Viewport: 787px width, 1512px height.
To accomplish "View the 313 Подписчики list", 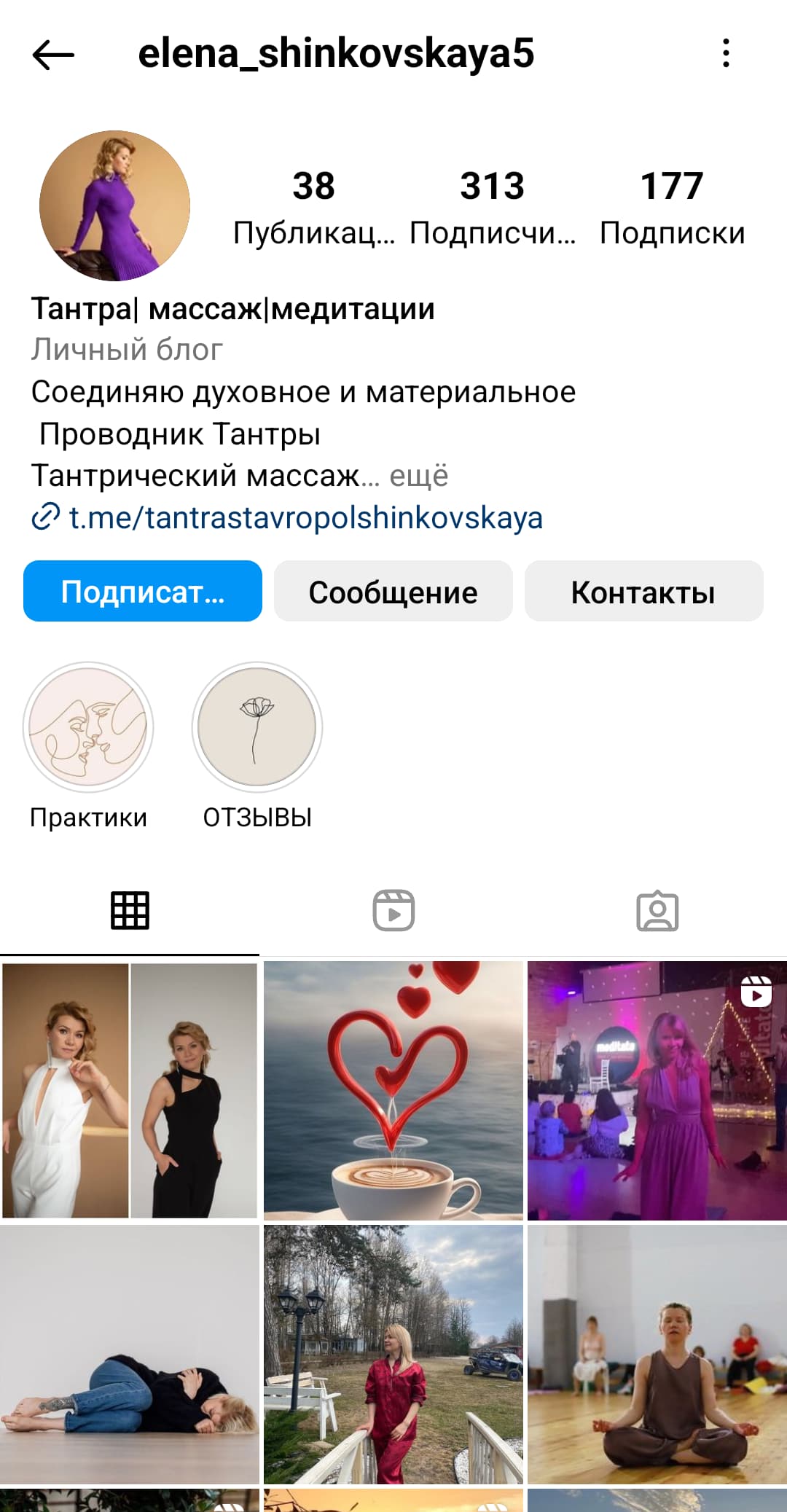I will tap(492, 208).
